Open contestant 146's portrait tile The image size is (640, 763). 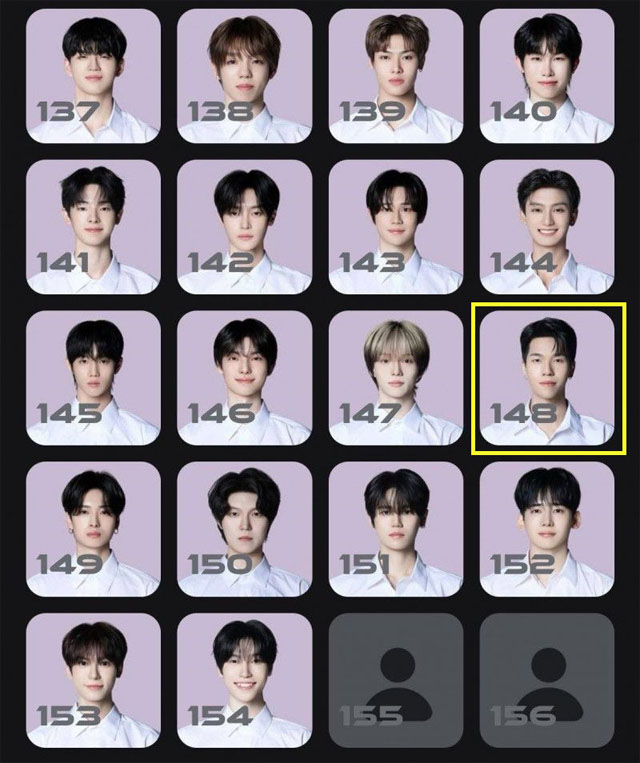point(244,378)
